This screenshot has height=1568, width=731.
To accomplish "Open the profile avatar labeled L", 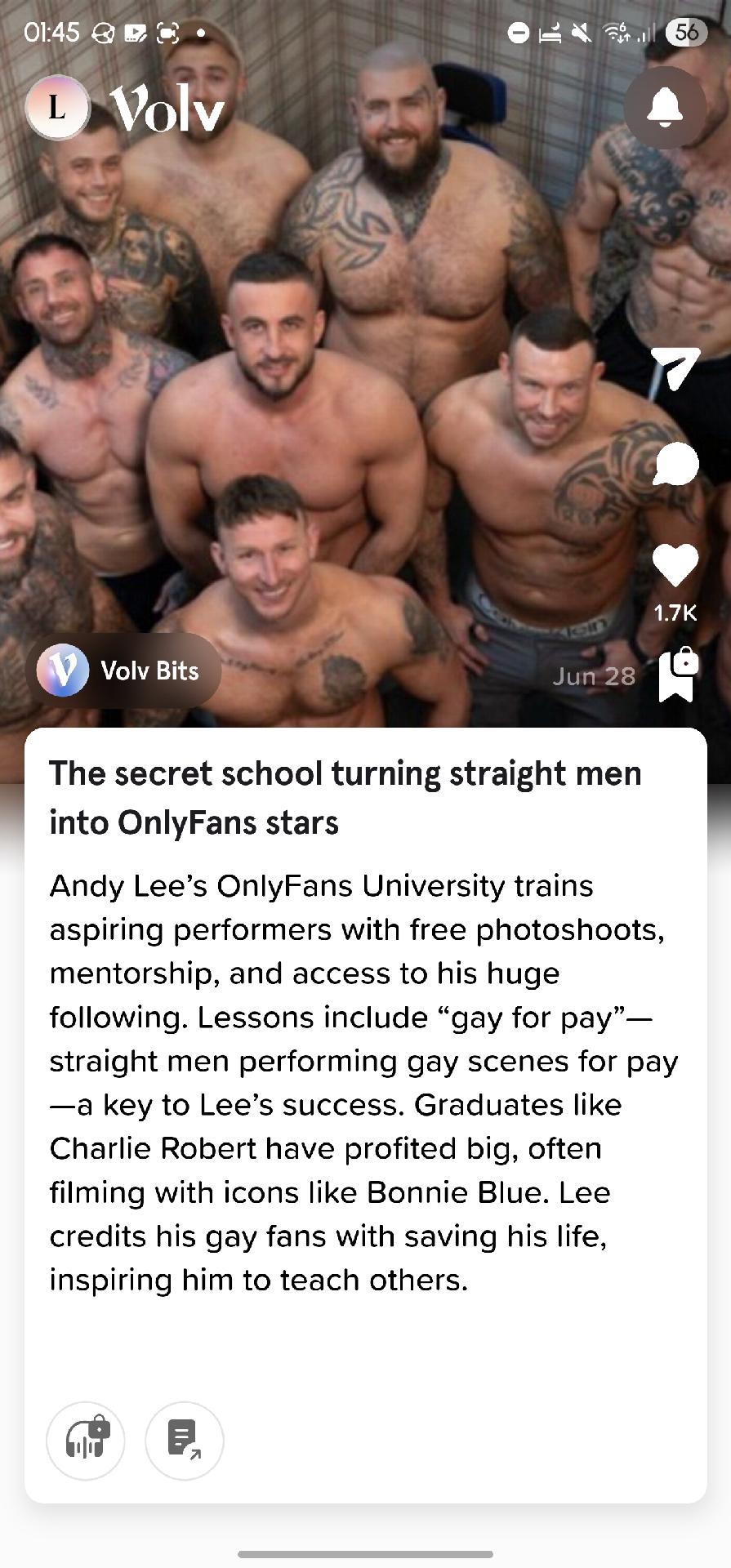I will point(56,108).
